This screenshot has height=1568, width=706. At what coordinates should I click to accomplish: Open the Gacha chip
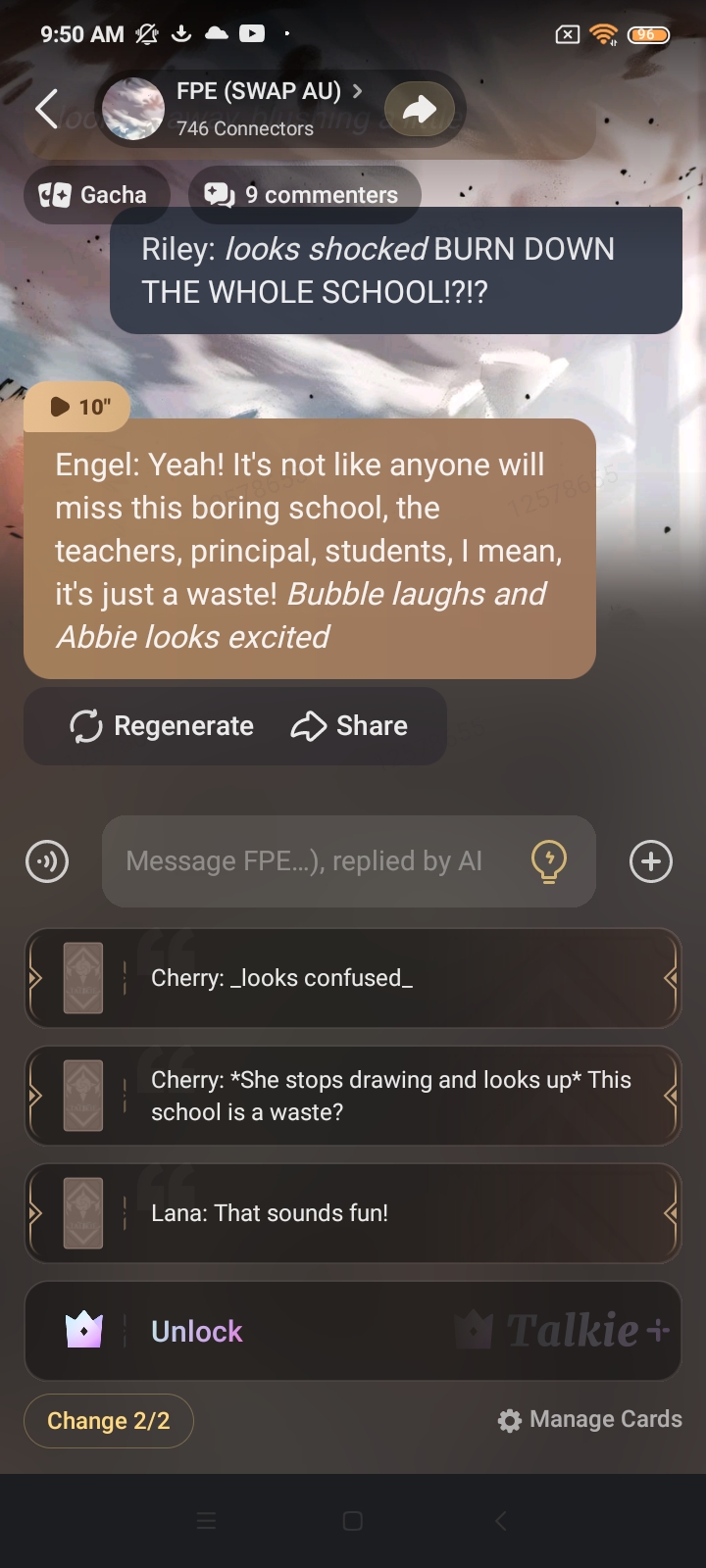95,195
